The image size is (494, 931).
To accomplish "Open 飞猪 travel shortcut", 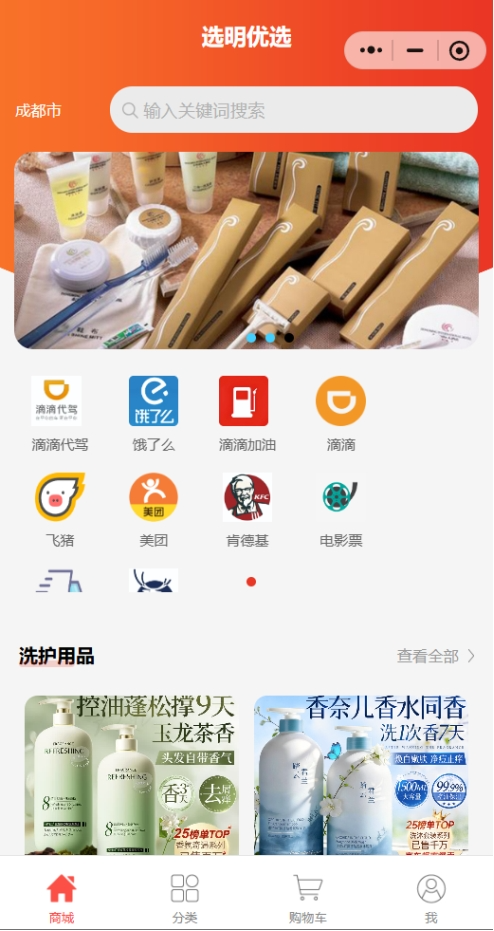I will [59, 510].
